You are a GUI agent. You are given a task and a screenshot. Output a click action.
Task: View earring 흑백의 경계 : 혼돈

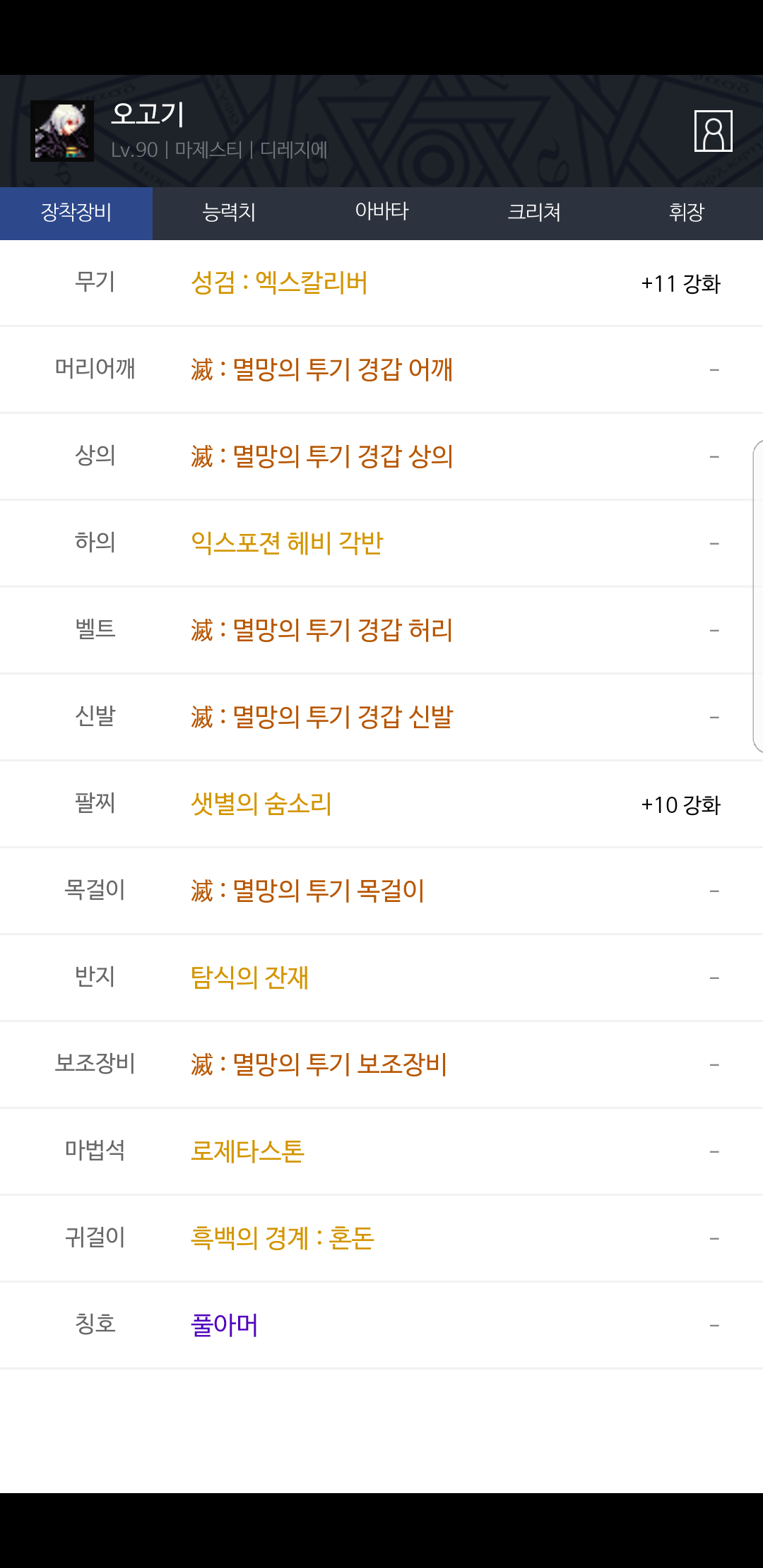[x=283, y=1238]
